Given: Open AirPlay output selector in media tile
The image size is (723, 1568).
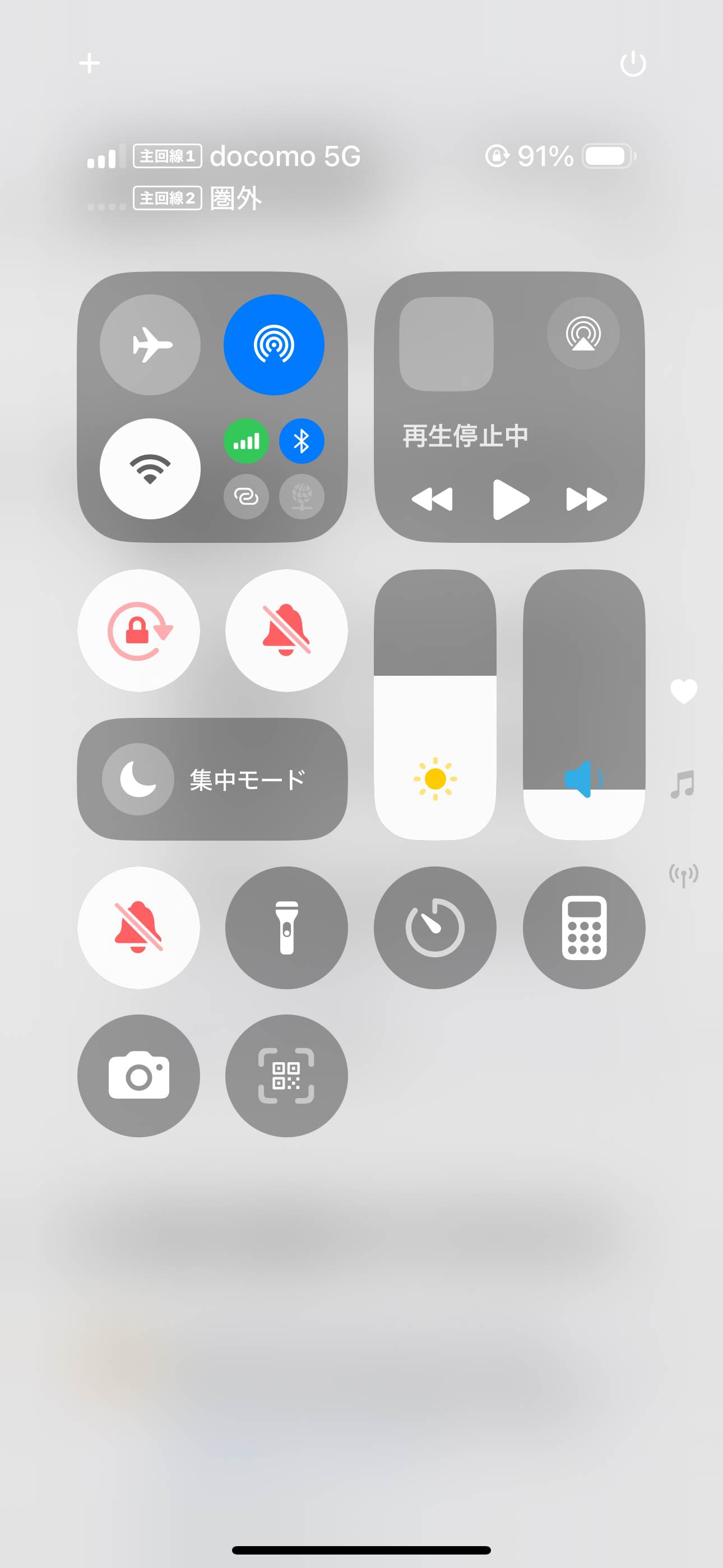Looking at the screenshot, I should click(x=583, y=334).
